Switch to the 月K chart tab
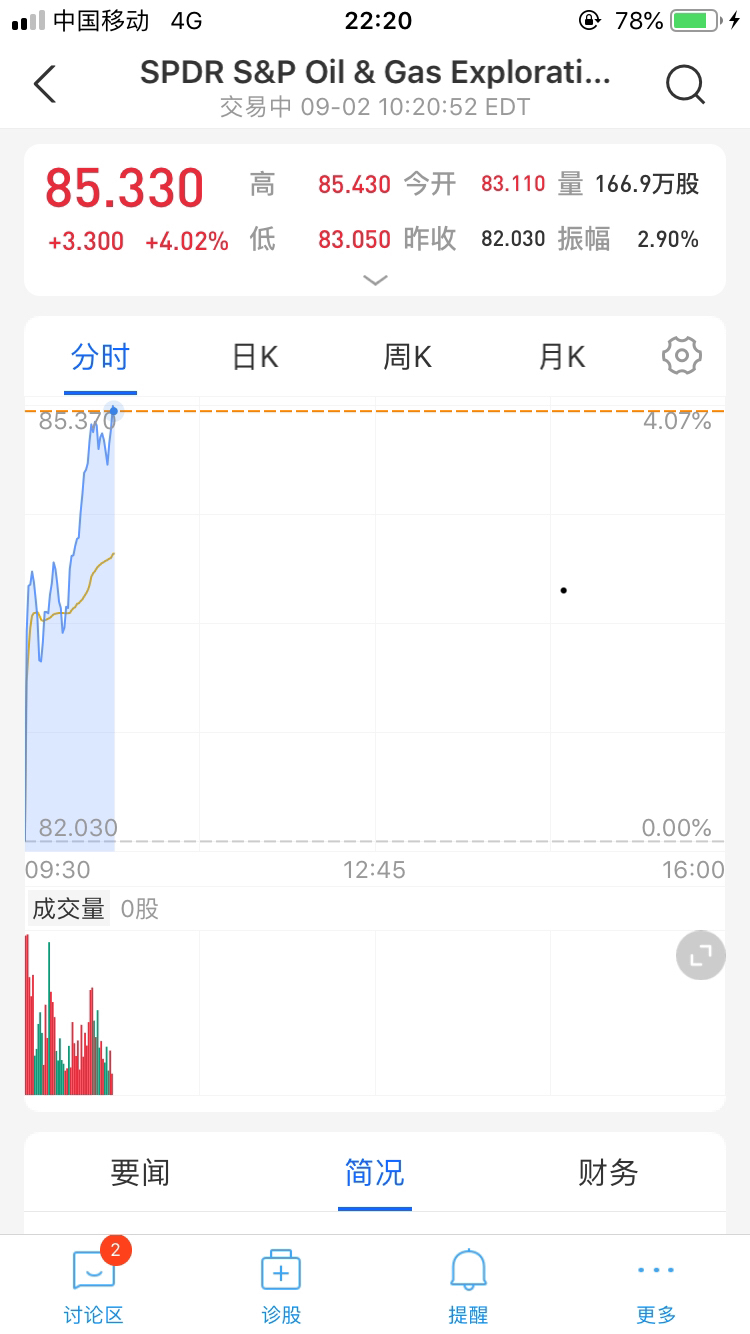 click(562, 357)
